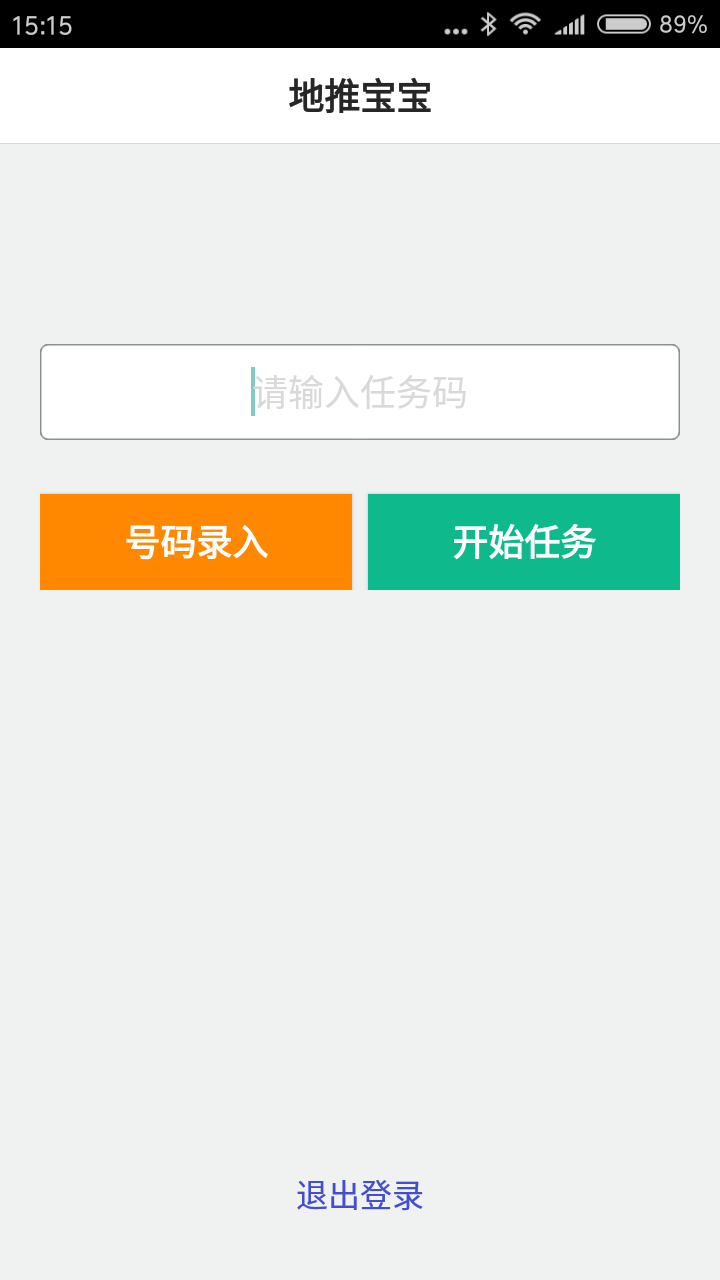Viewport: 720px width, 1280px height.
Task: Log out of the current account
Action: click(359, 1195)
